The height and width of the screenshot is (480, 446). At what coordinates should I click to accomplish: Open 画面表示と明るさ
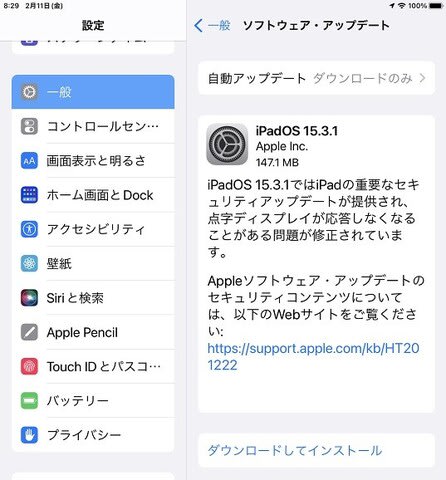pos(93,161)
